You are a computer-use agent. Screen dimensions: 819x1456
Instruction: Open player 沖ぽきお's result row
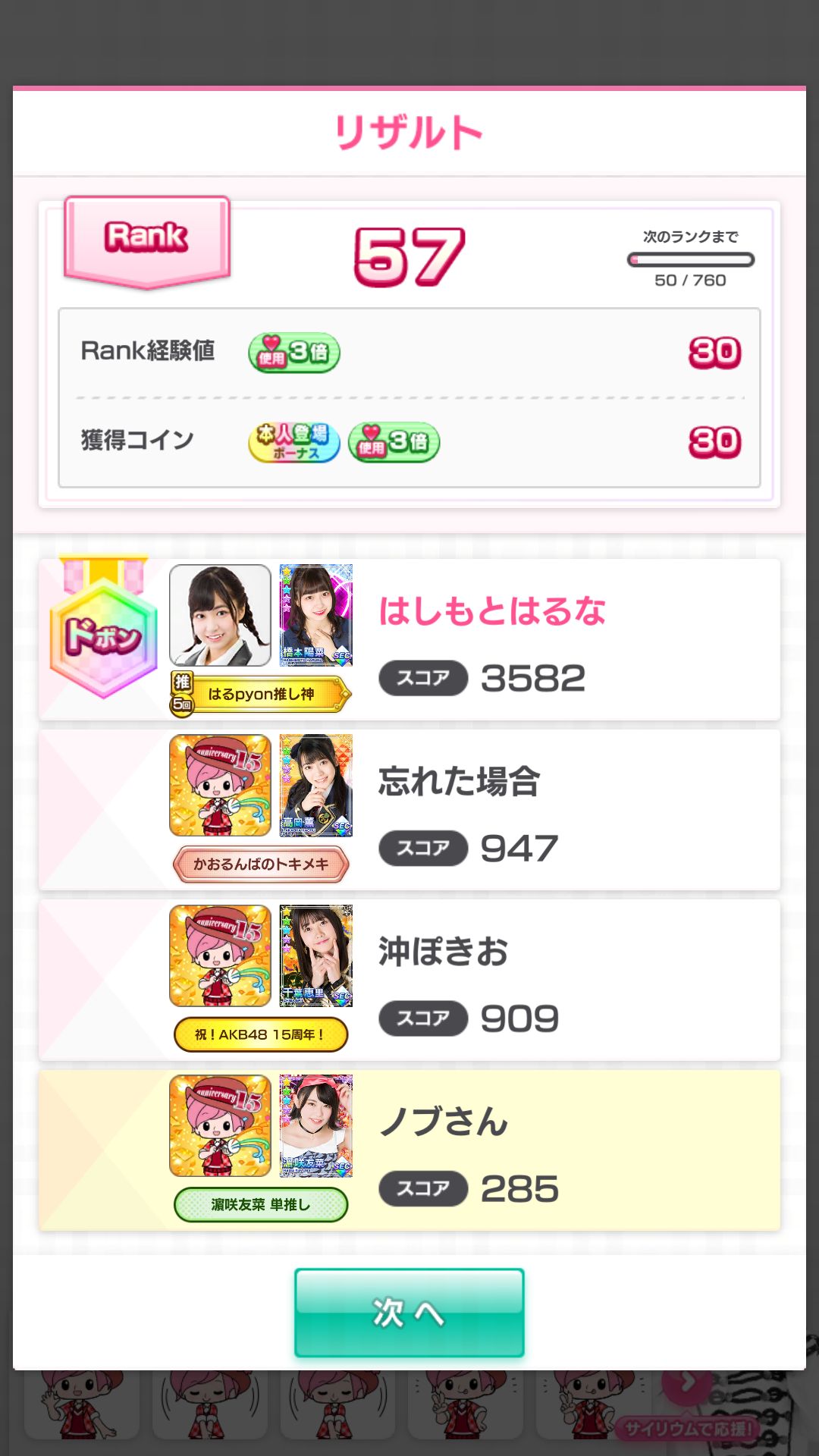[491, 980]
